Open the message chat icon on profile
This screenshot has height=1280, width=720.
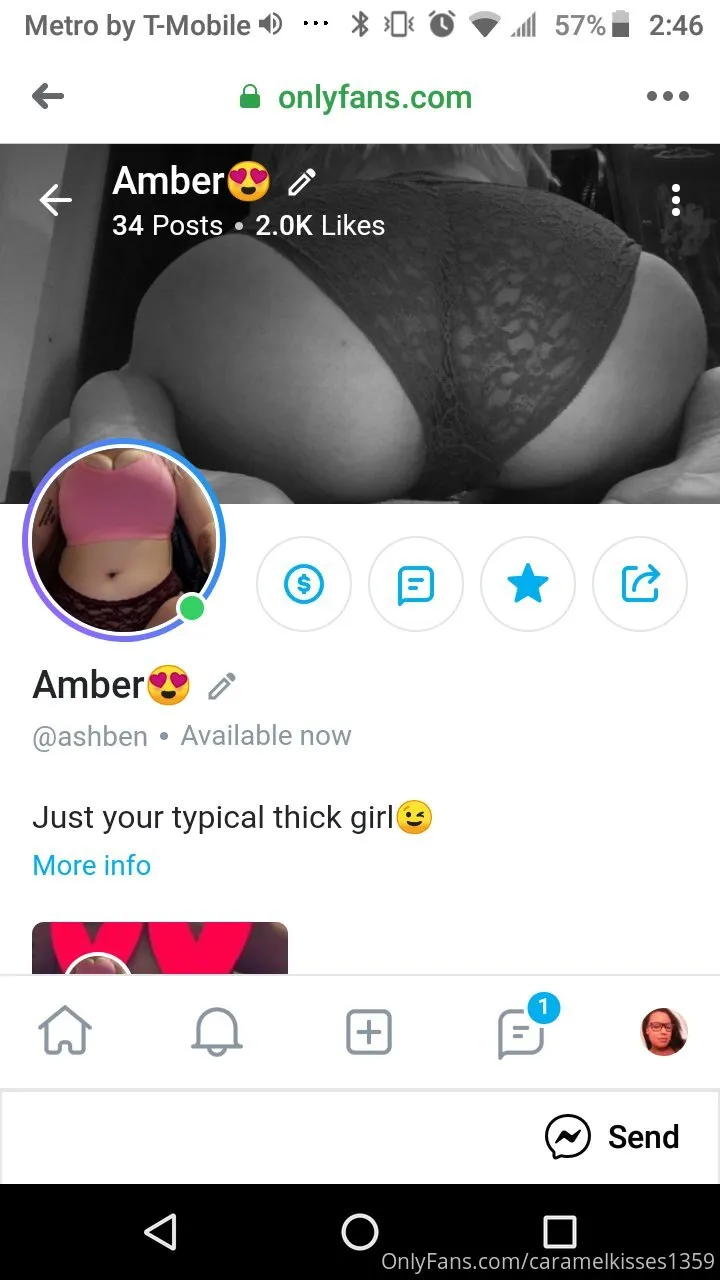(416, 584)
